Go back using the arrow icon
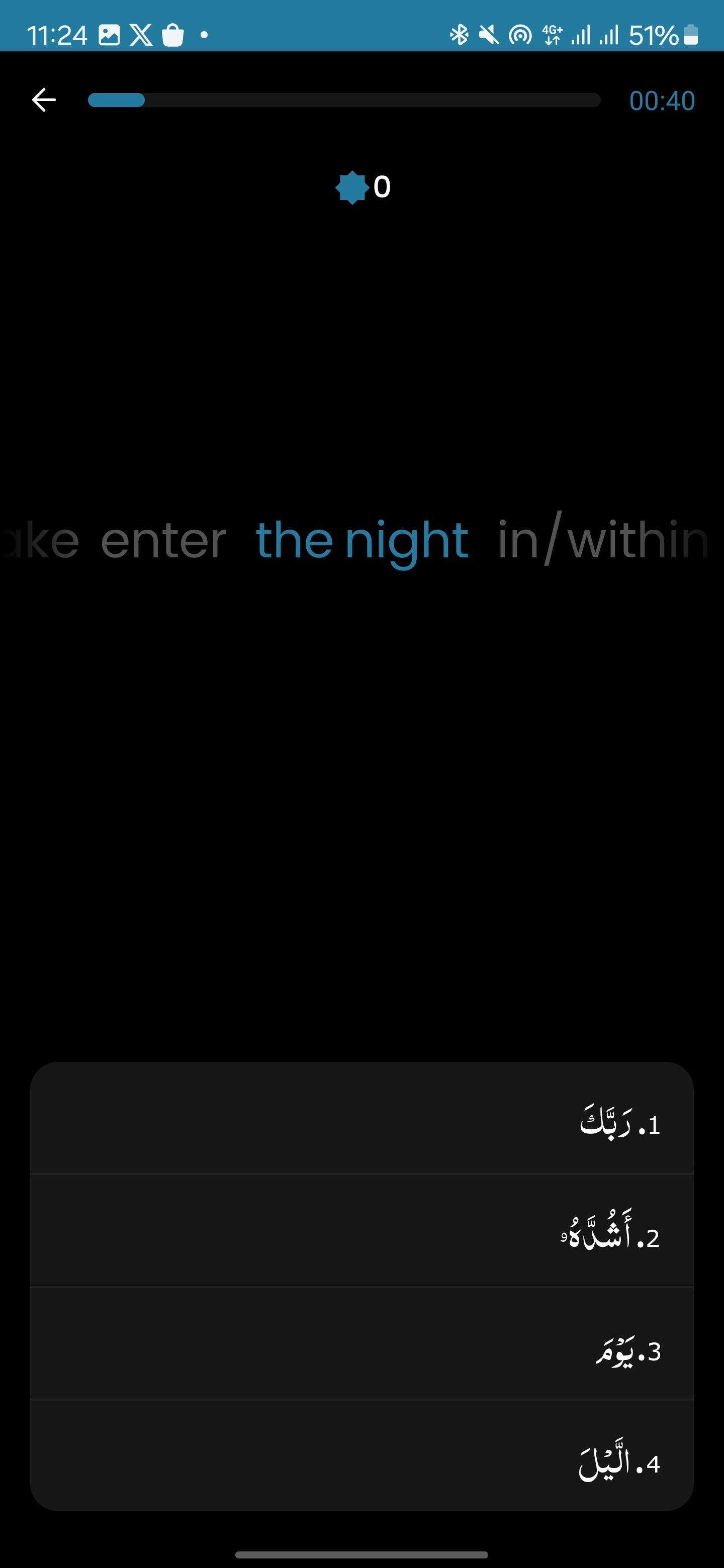 [x=44, y=100]
